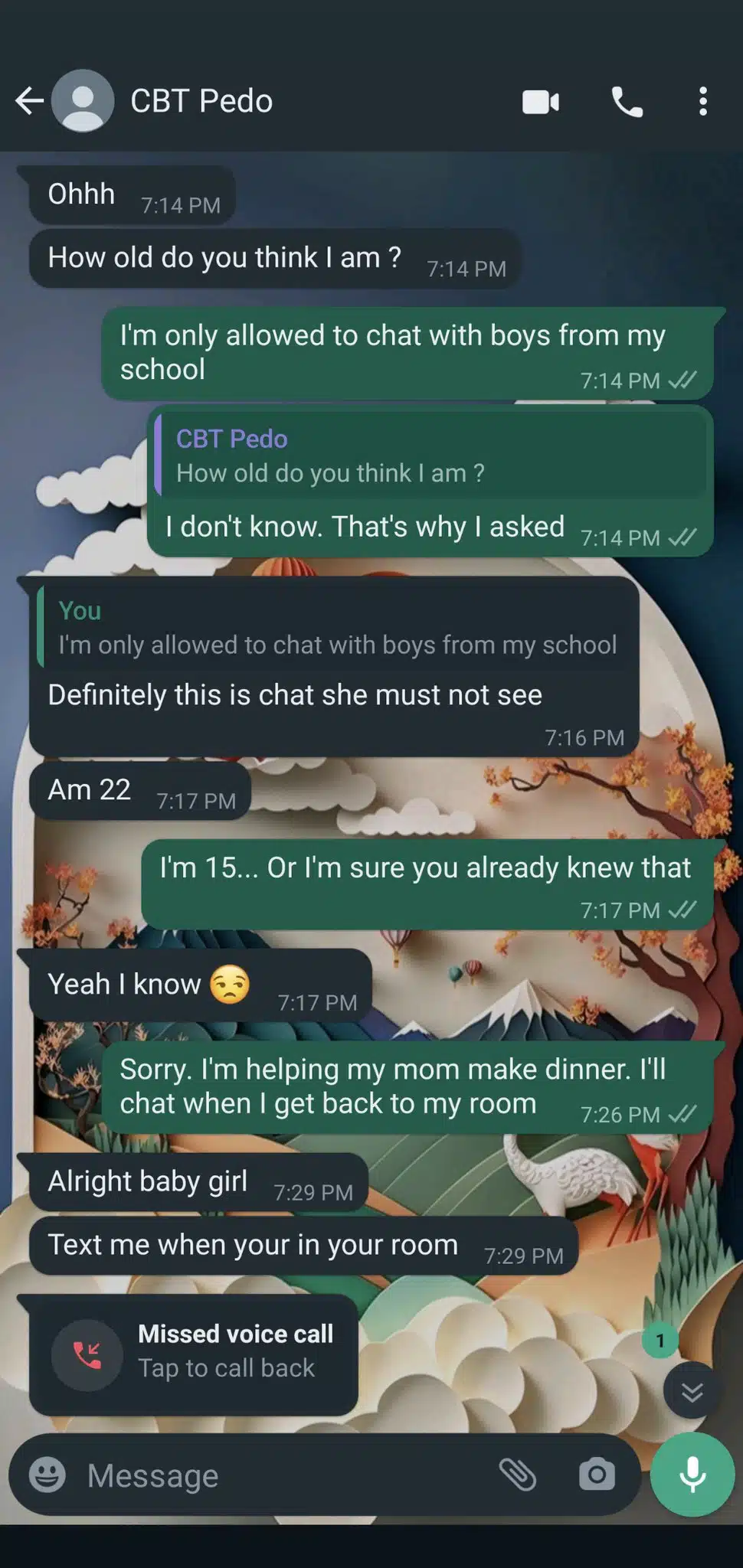This screenshot has width=743, height=1568.
Task: Open CBT Pedo contact profile
Action: (x=201, y=101)
